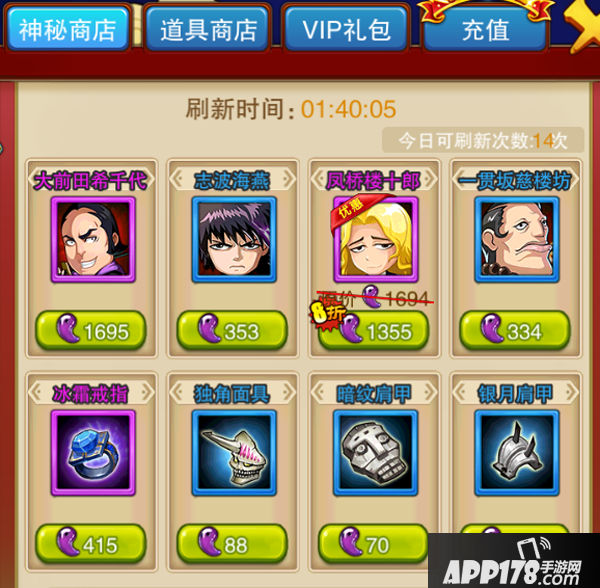Switch to the VIP礼包 tab
600x588 pixels.
pyautogui.click(x=344, y=28)
